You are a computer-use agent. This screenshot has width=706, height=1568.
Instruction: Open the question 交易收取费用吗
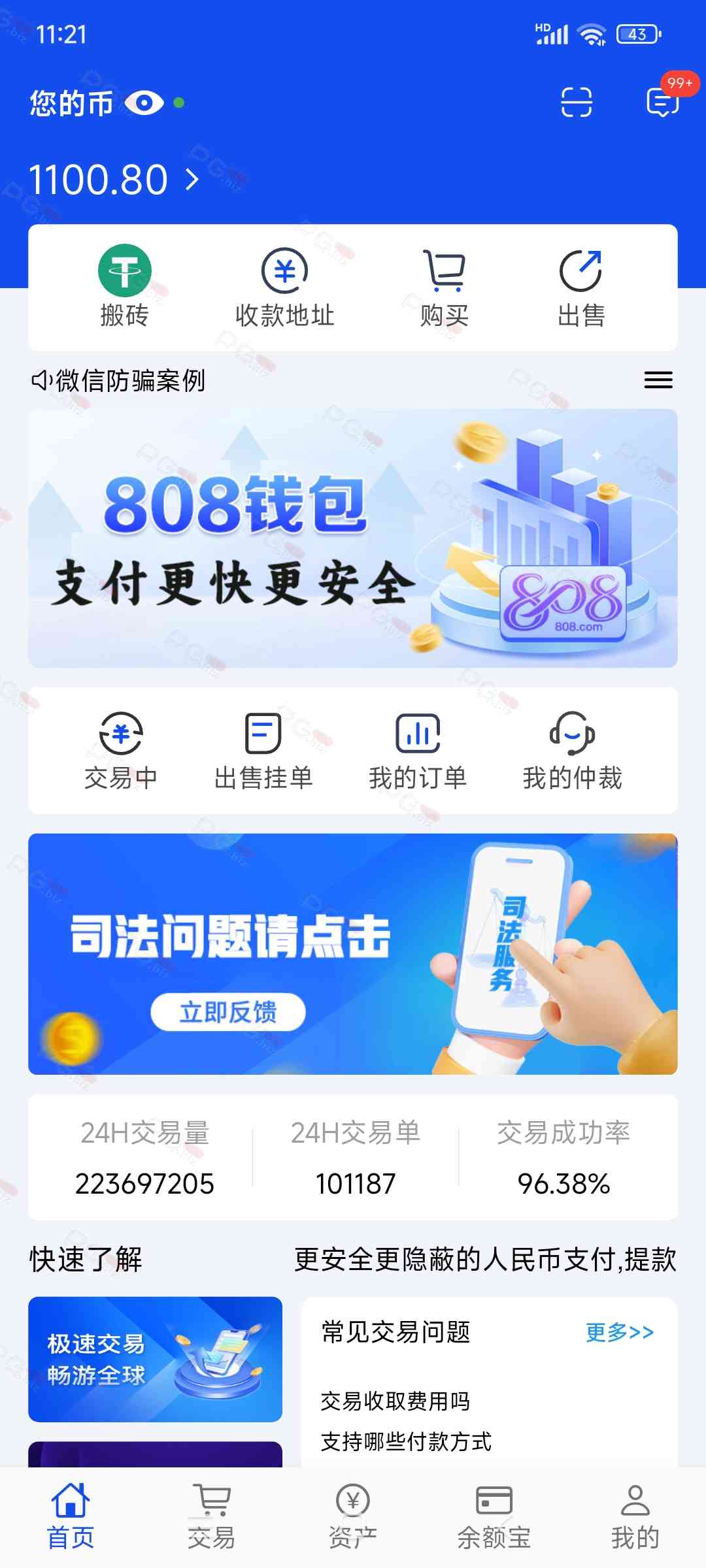click(x=395, y=1401)
